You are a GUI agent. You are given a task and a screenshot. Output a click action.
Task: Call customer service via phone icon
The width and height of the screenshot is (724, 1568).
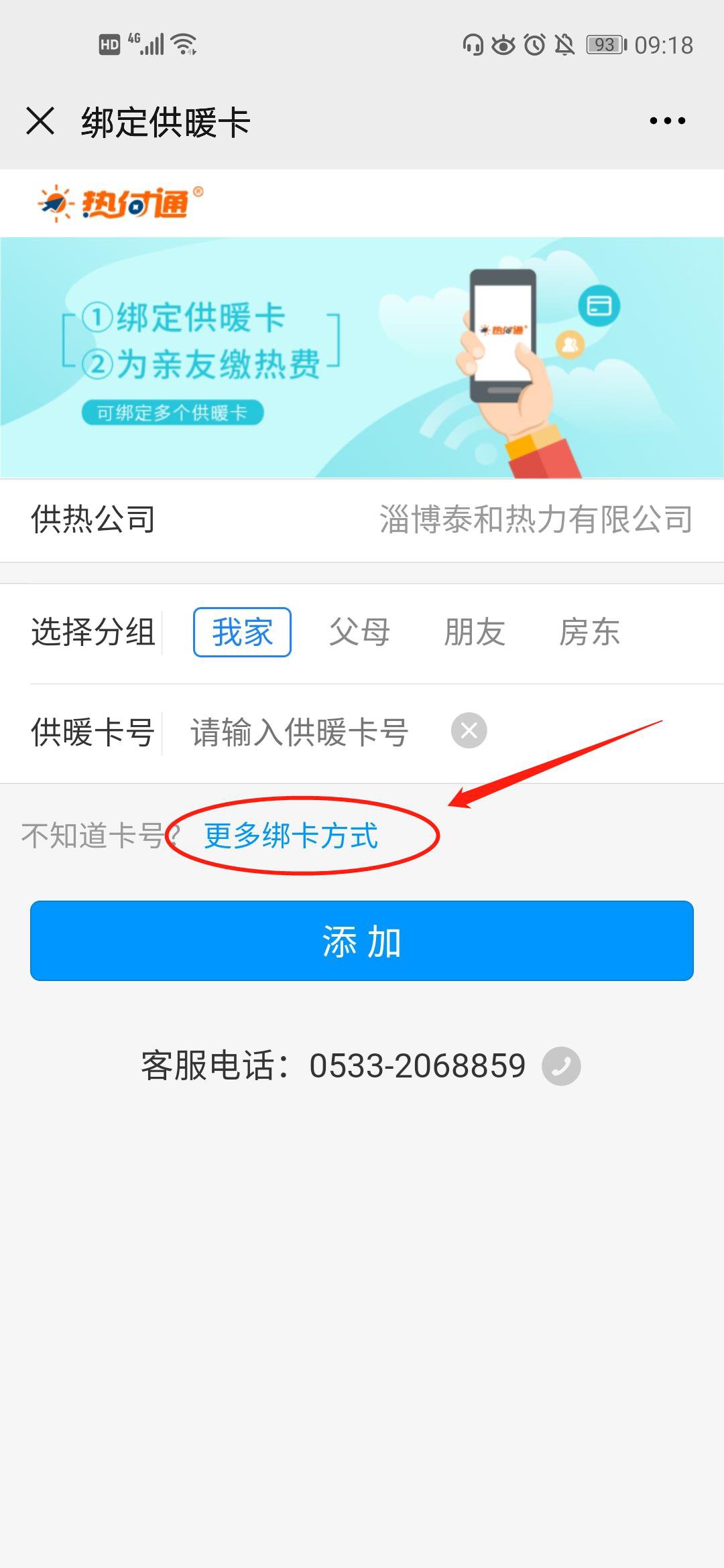561,1066
